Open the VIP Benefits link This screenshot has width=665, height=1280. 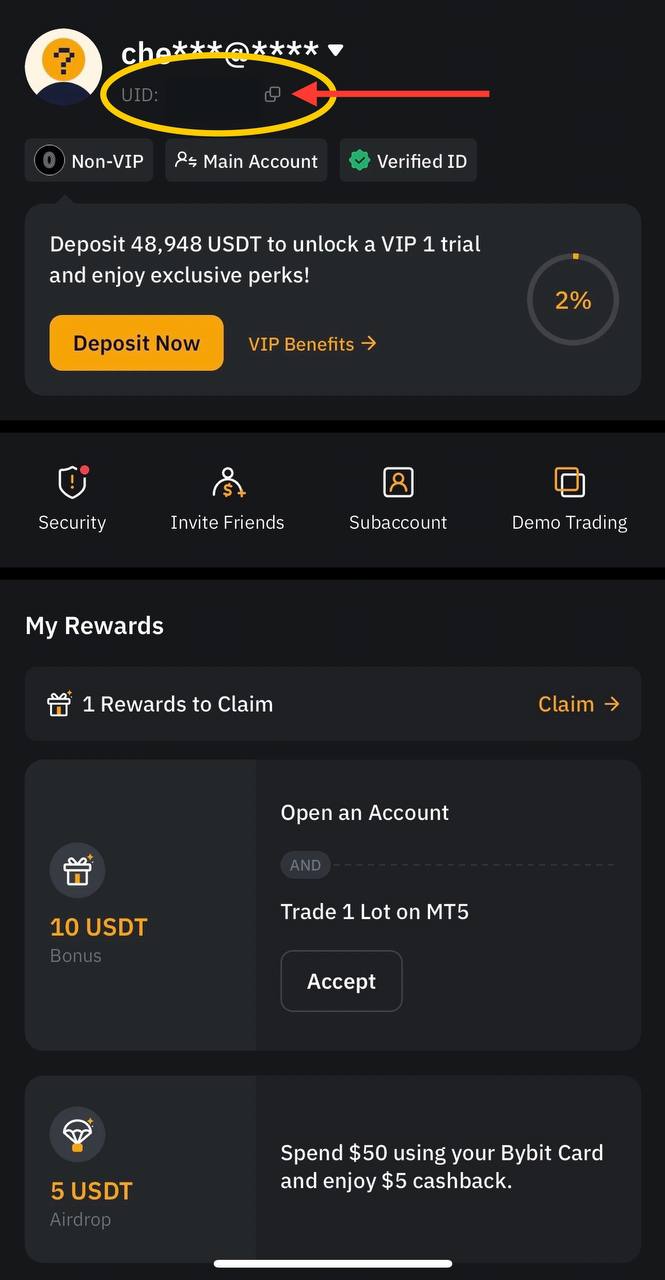click(x=312, y=344)
